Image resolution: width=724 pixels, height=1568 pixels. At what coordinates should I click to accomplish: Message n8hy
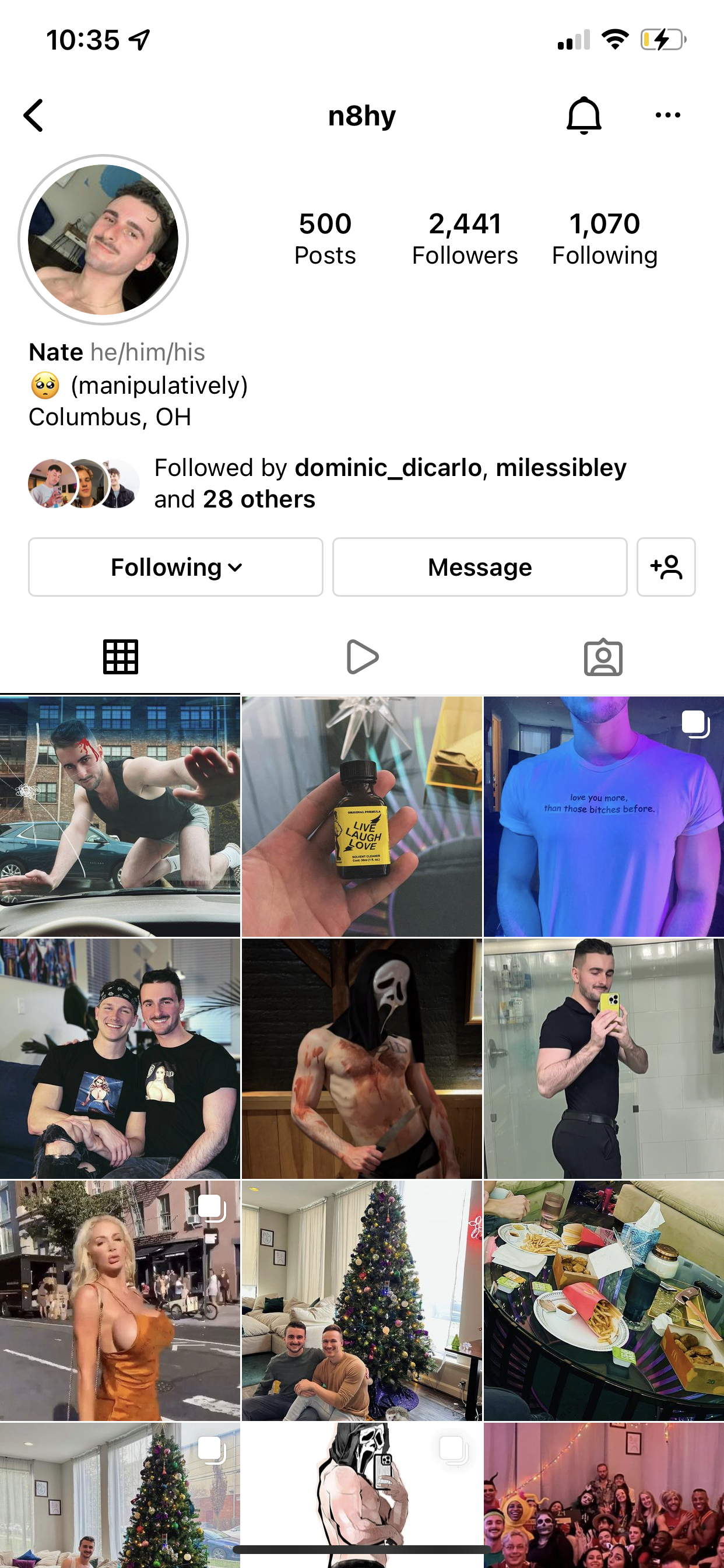479,566
